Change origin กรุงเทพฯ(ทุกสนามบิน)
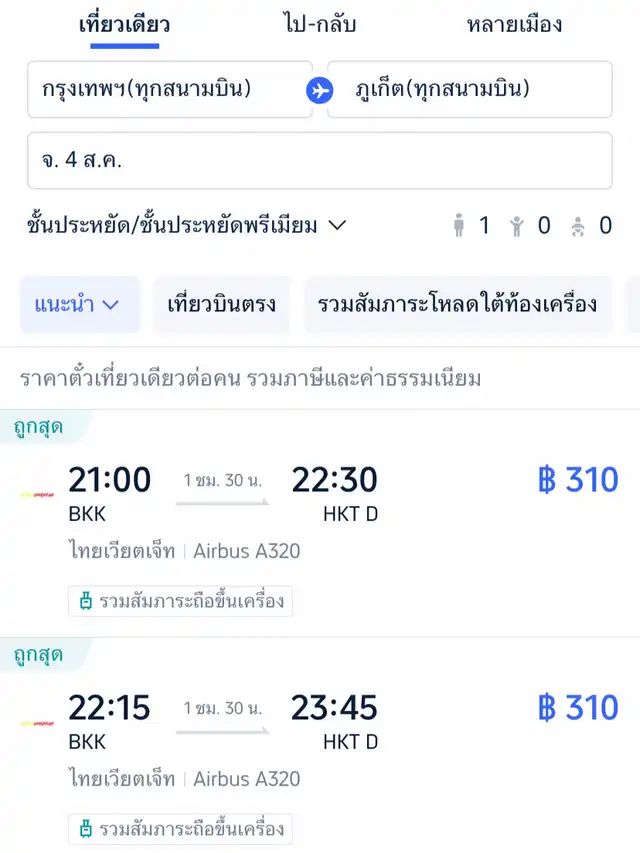640x853 pixels. click(x=168, y=90)
